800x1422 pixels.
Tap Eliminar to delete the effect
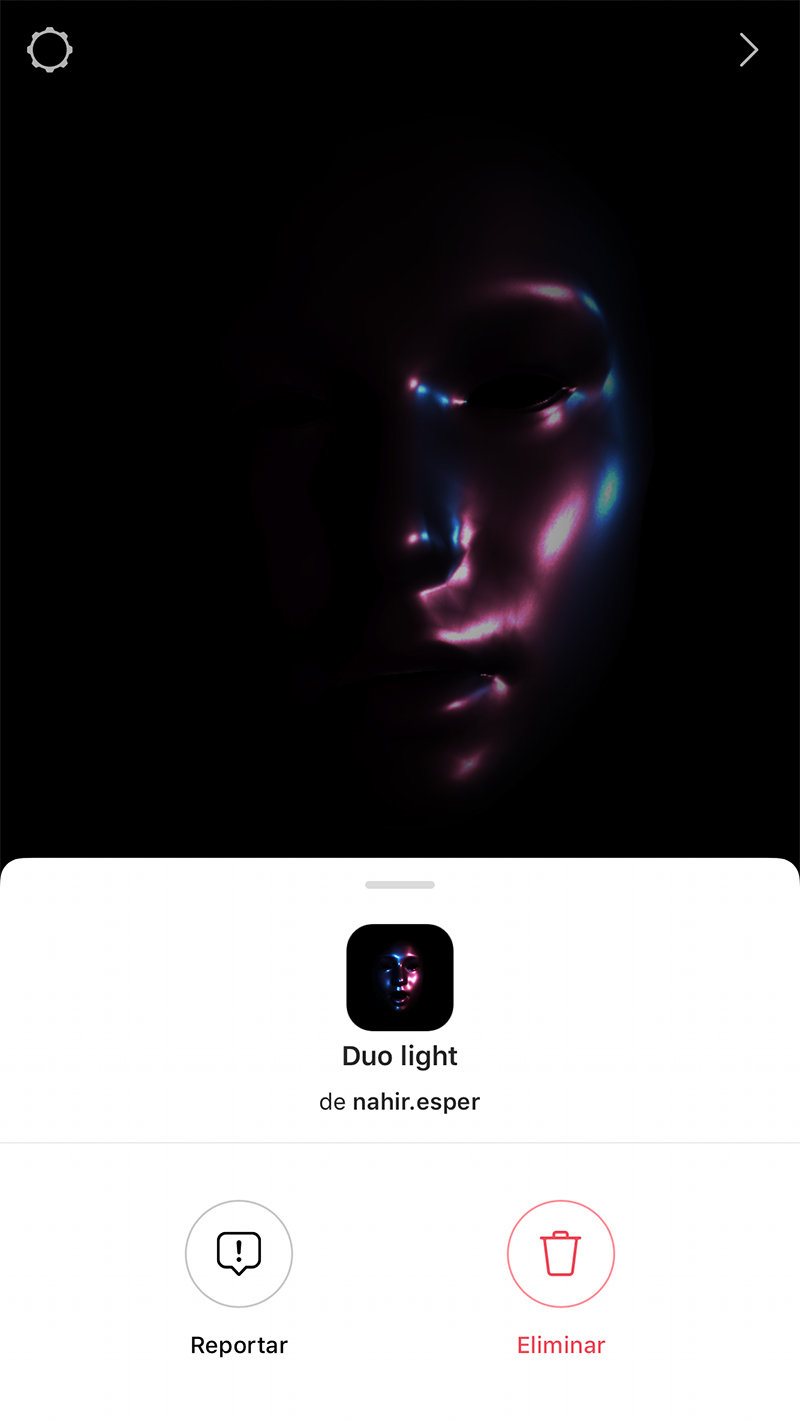pos(561,1254)
